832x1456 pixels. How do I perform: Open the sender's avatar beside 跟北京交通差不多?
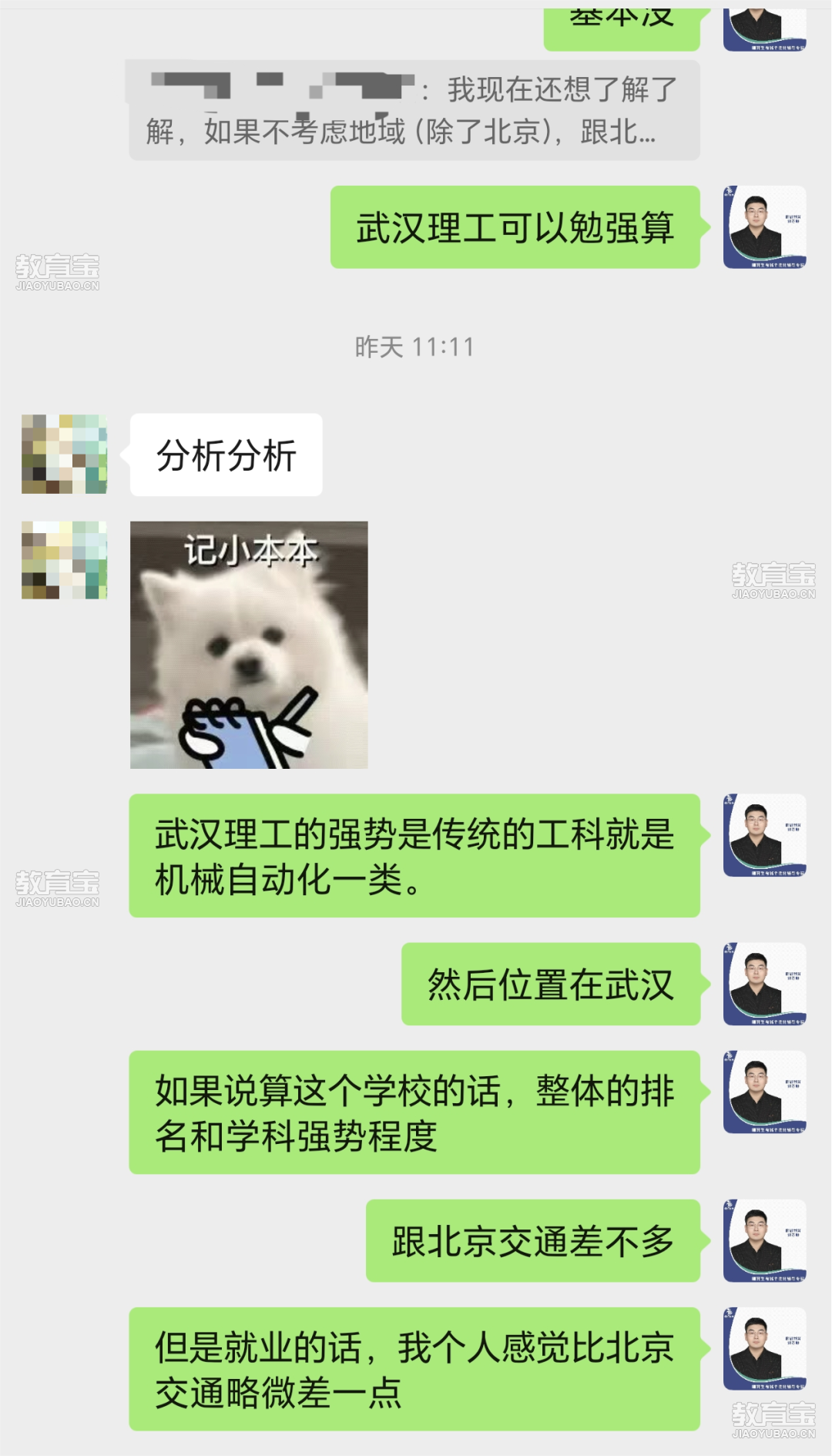click(x=764, y=1240)
